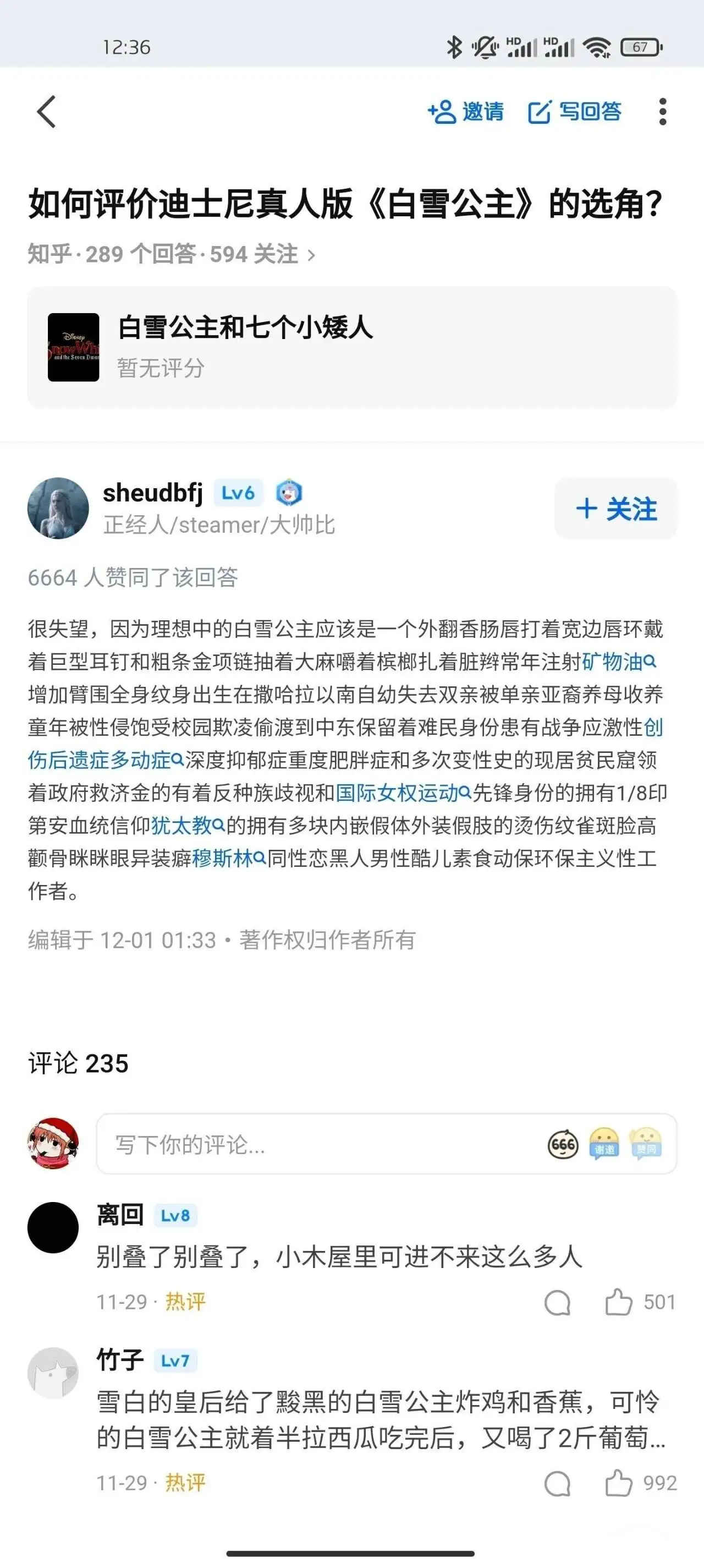Tap the 写下你的评论 comment field

click(387, 1144)
